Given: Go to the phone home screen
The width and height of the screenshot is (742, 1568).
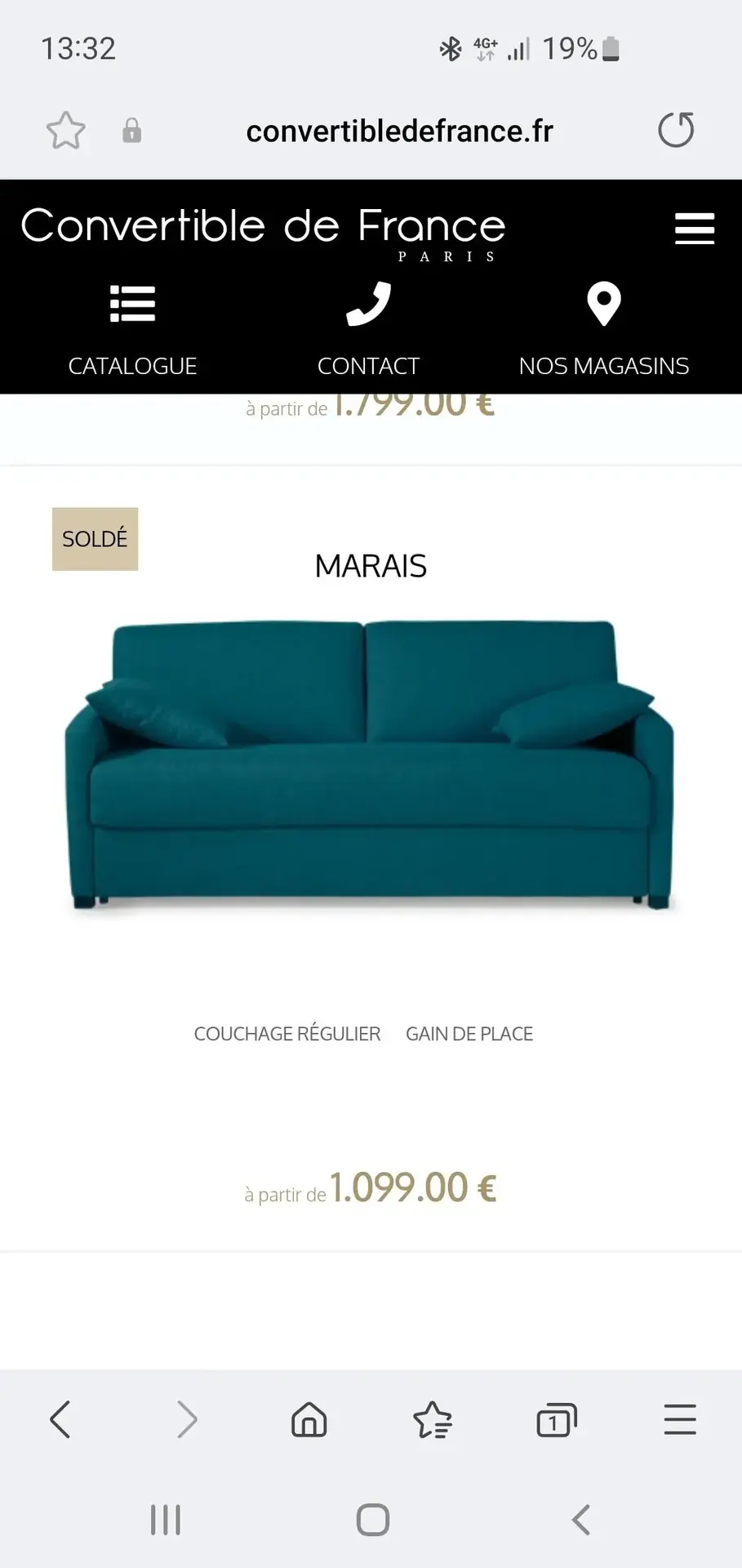Looking at the screenshot, I should 373,1520.
